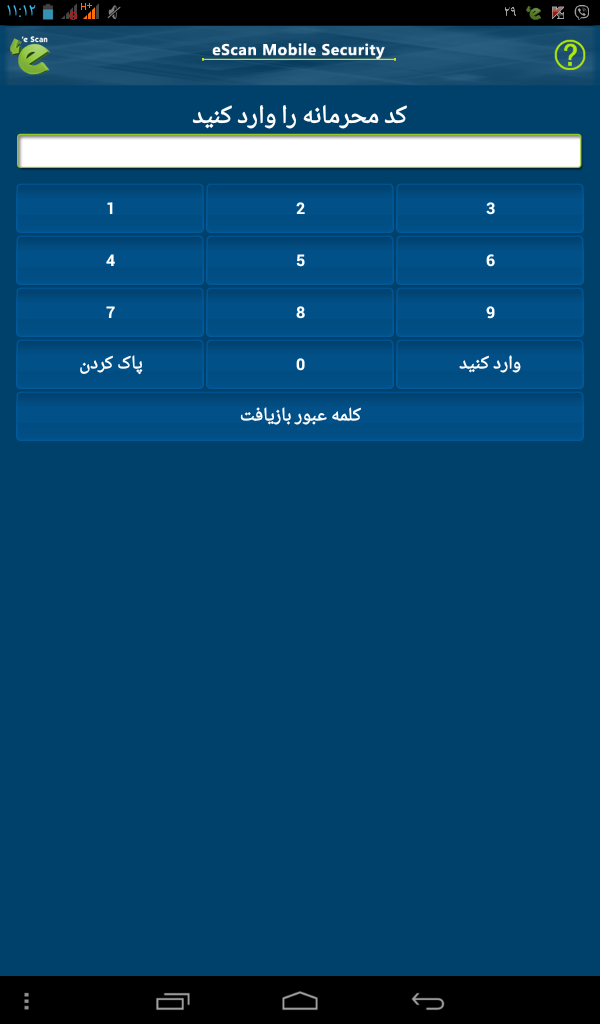Go back using the system back button

pos(428,1000)
